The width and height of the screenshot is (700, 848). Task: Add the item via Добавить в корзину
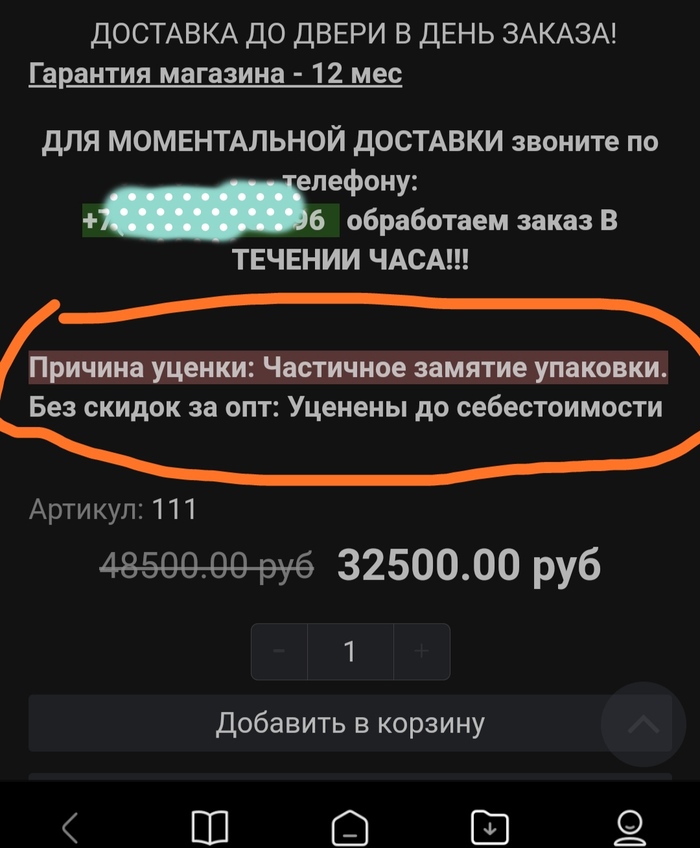pos(350,723)
